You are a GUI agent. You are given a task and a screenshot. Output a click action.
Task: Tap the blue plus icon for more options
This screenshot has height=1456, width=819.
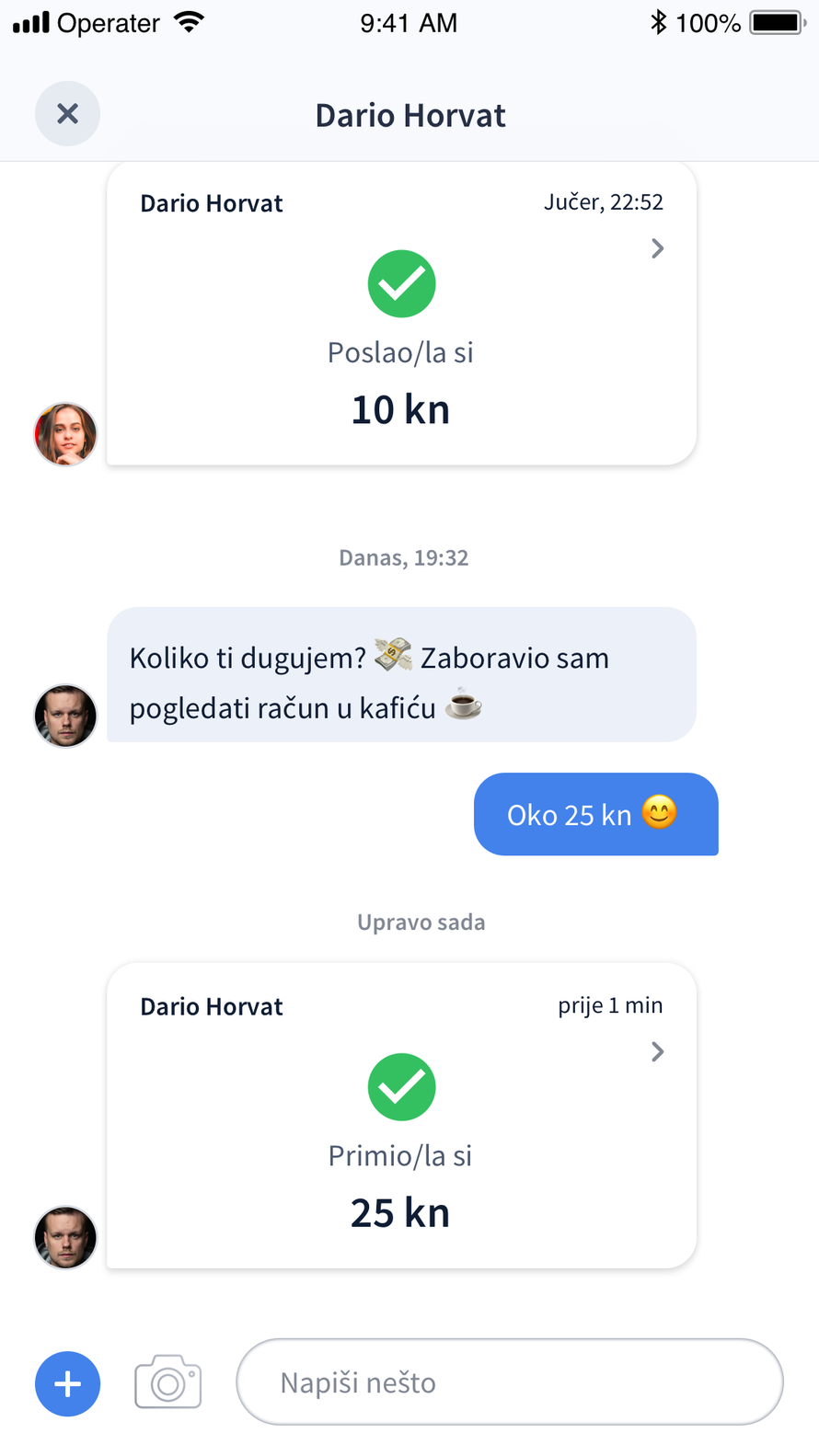[67, 1383]
